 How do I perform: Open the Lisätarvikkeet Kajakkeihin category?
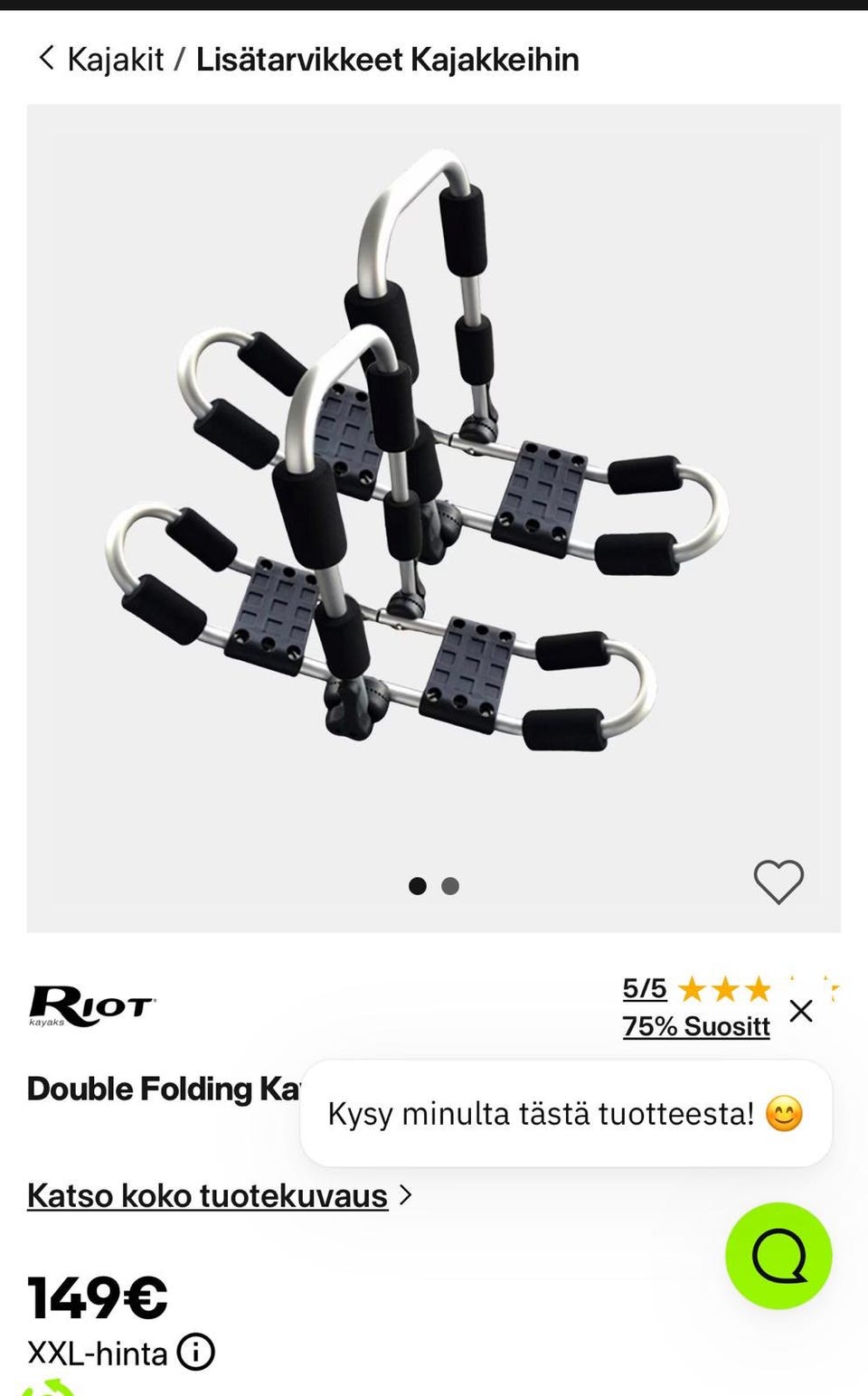point(387,60)
